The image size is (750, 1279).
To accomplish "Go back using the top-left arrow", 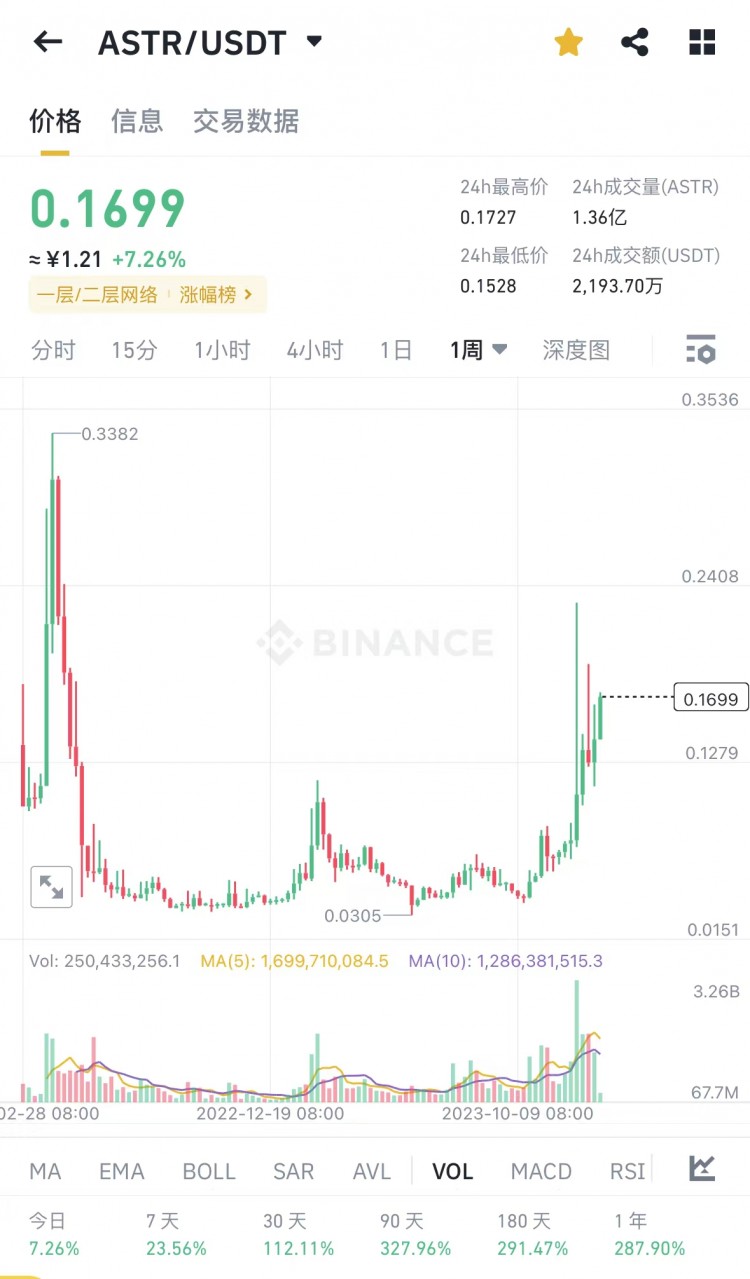I will point(47,42).
